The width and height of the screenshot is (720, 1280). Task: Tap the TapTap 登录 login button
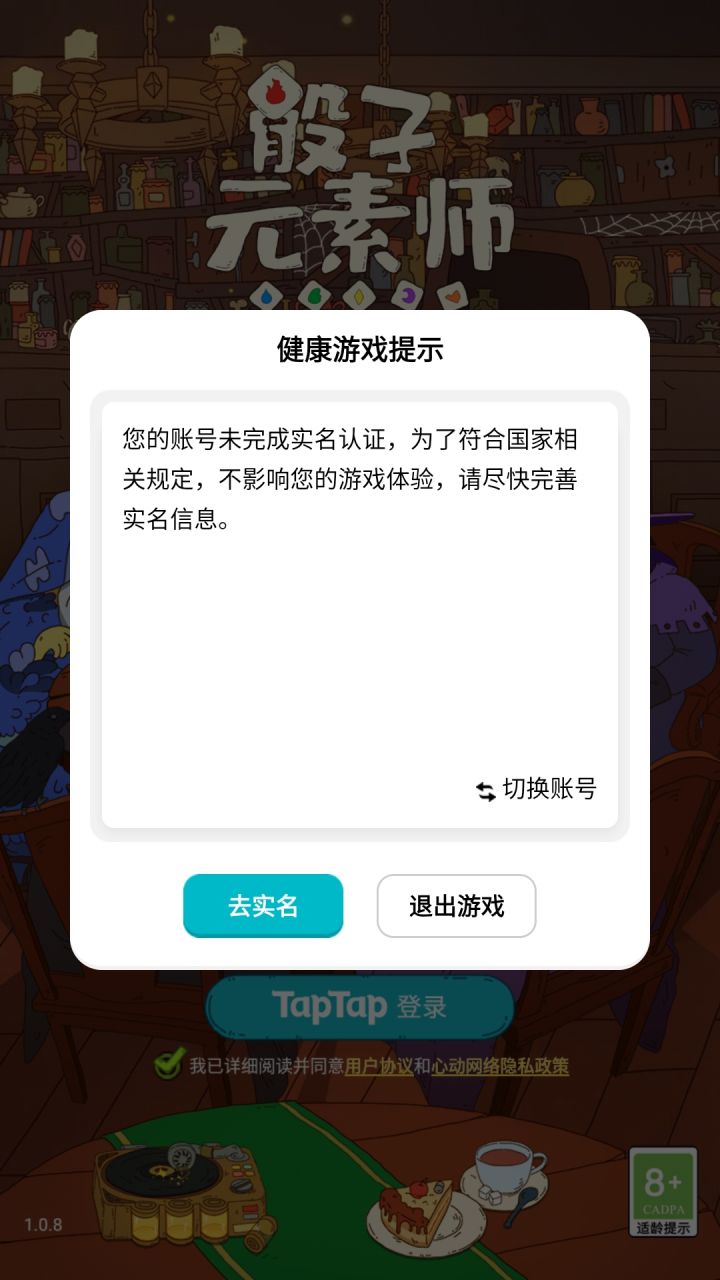[360, 1007]
